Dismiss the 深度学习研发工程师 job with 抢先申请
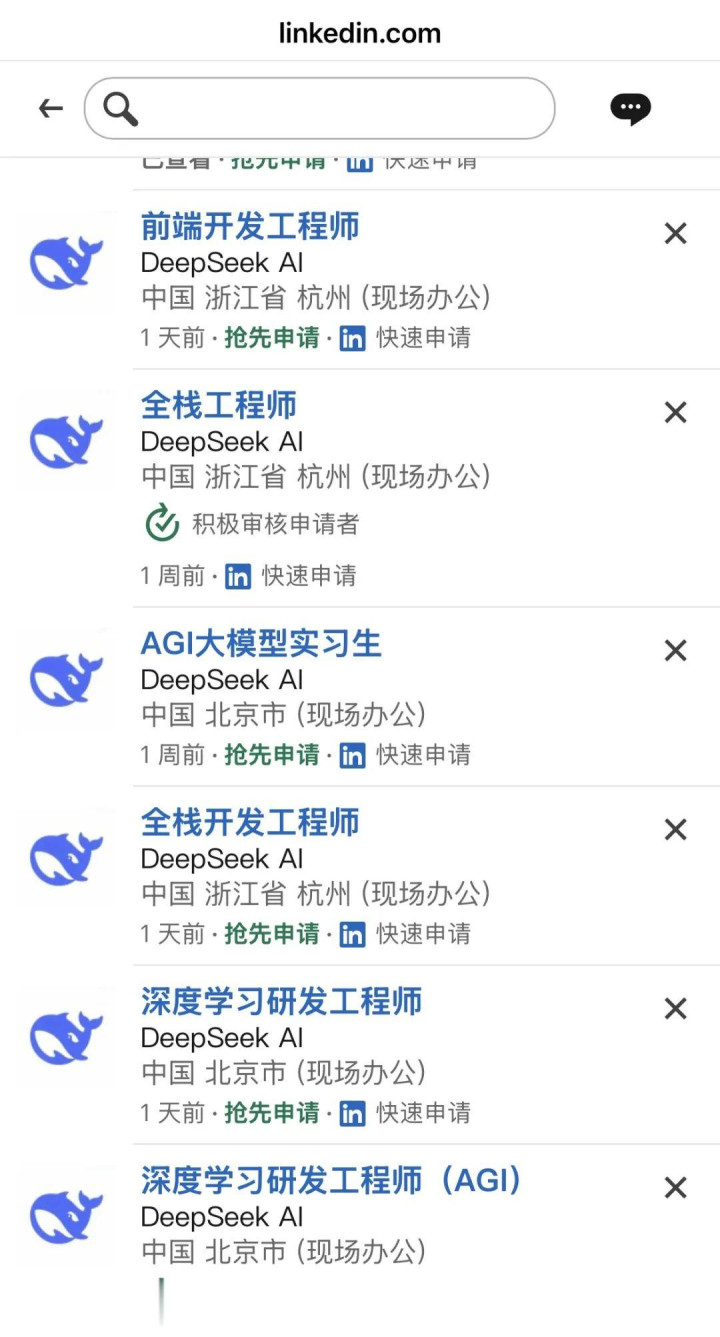 click(676, 1009)
